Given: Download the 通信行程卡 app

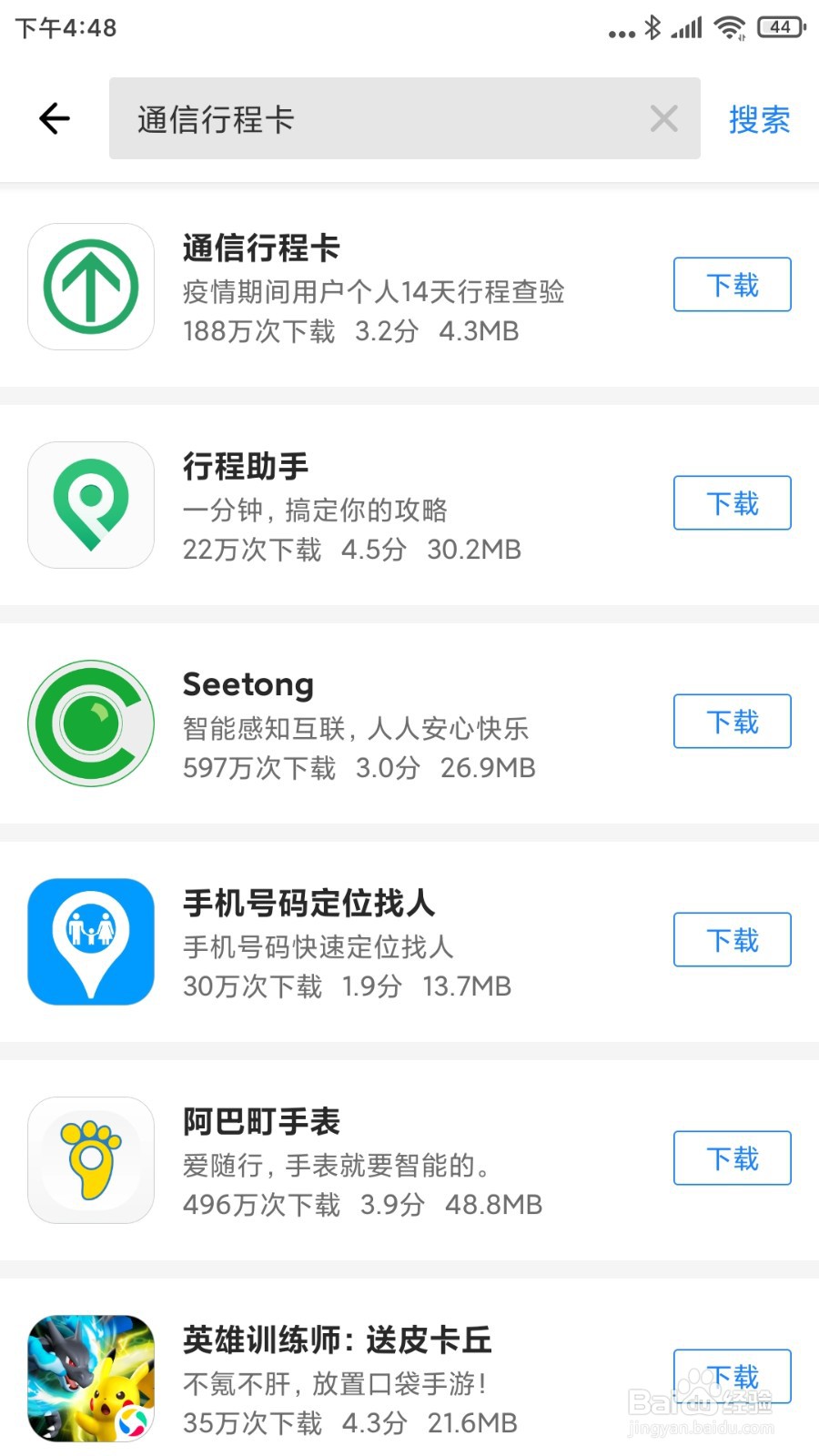Looking at the screenshot, I should [x=732, y=285].
